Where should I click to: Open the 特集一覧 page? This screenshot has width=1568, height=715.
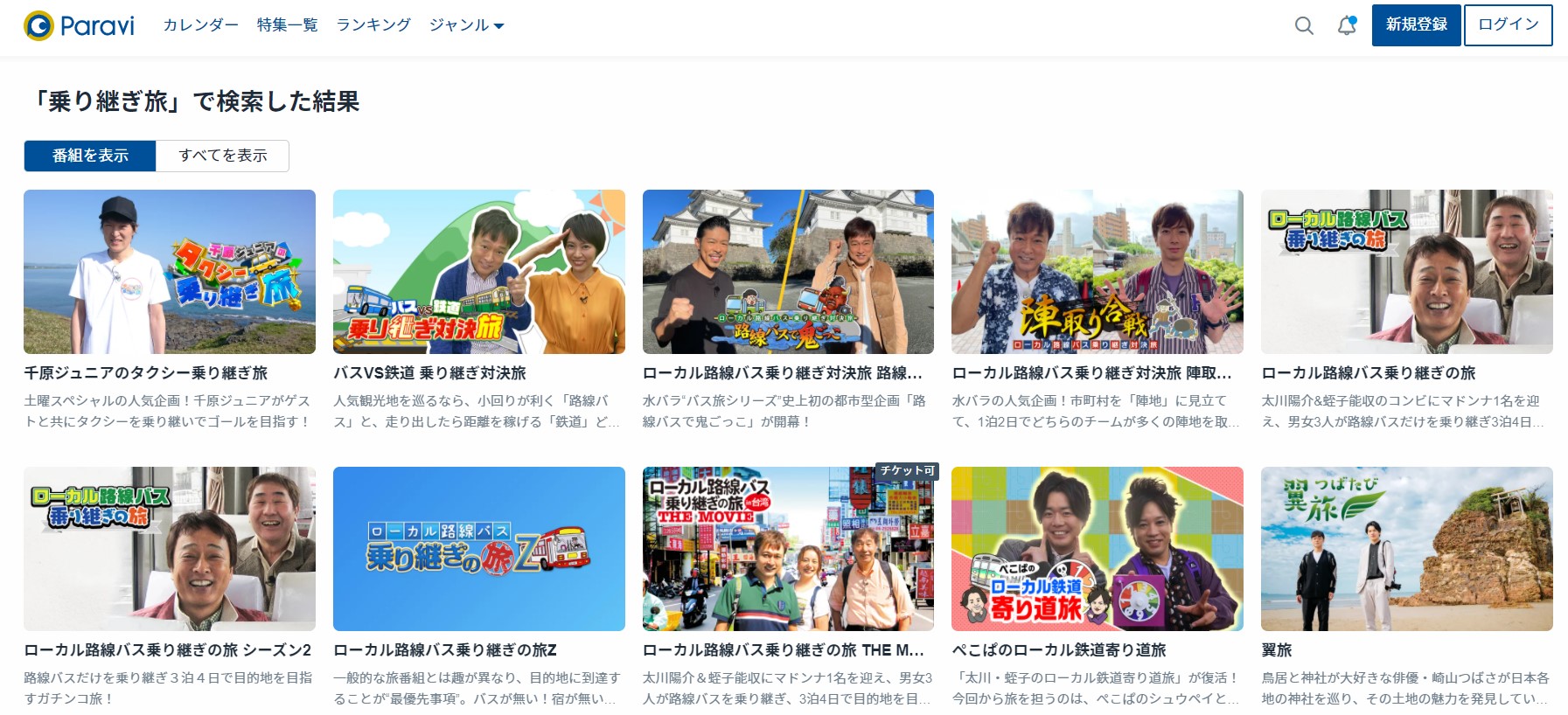287,25
